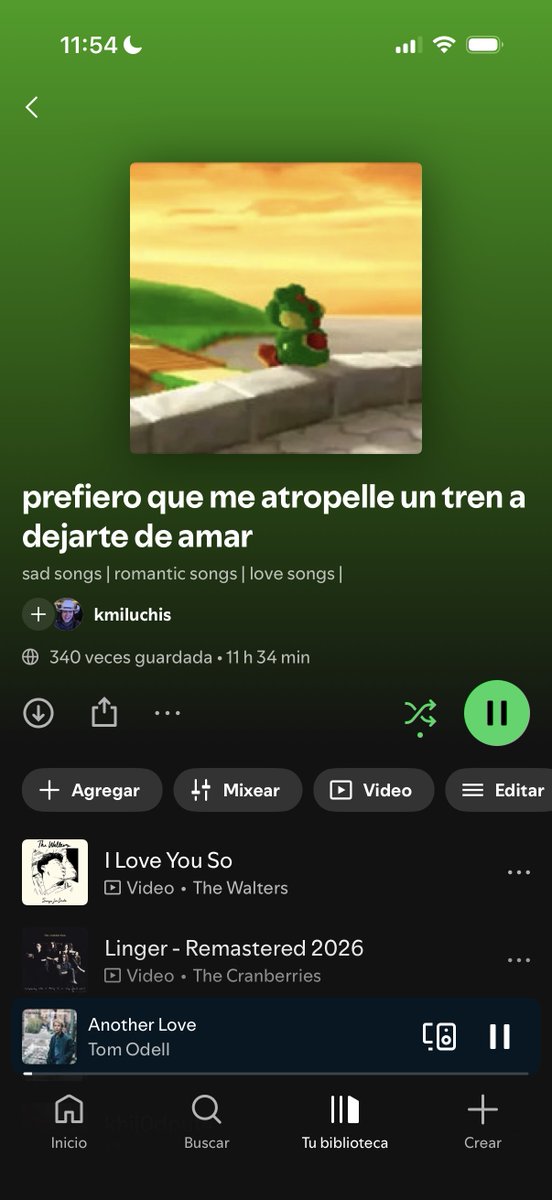Toggle shuffle mode
The height and width of the screenshot is (1200, 552).
(x=420, y=714)
